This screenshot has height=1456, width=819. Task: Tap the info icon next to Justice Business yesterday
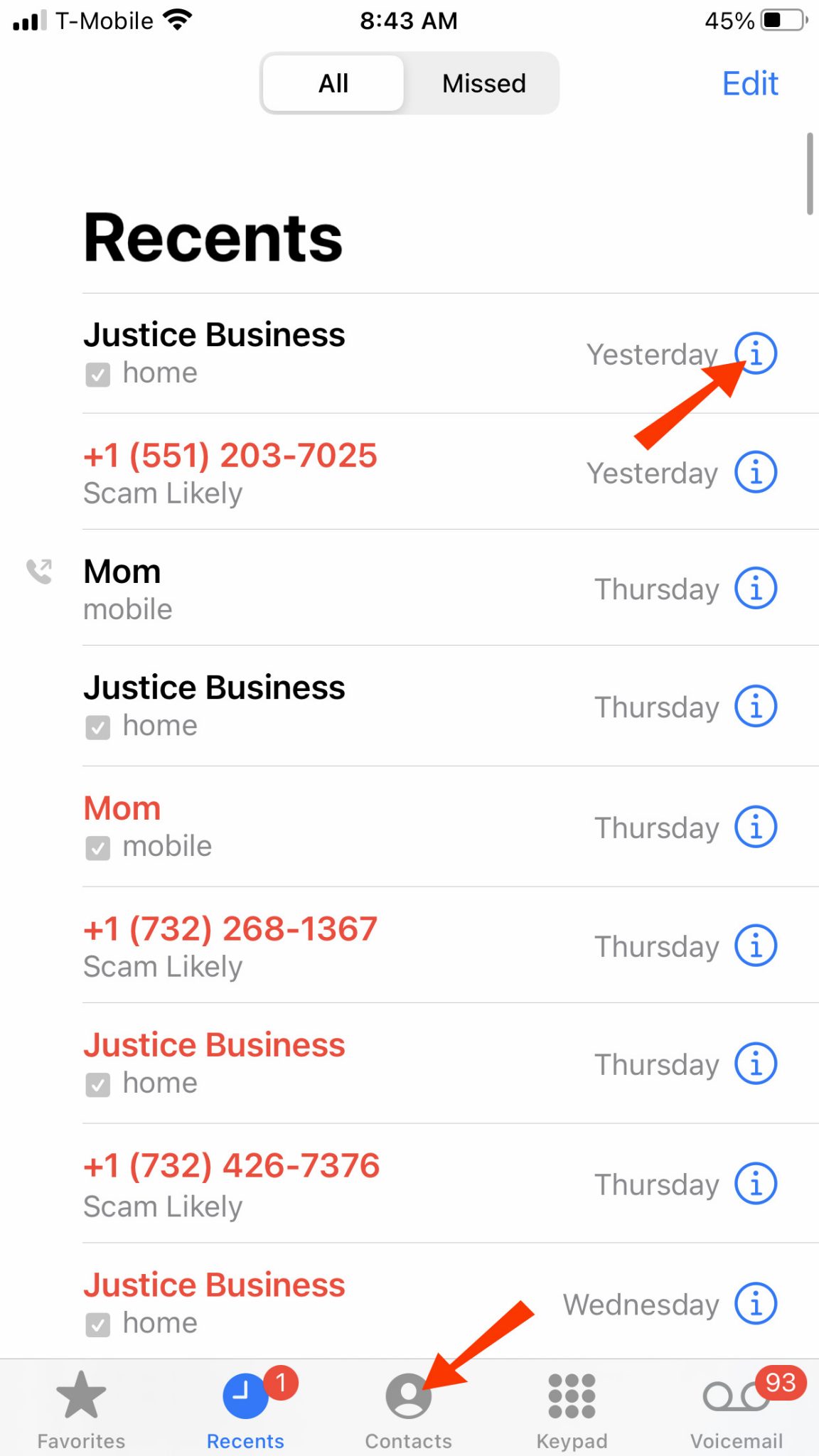coord(755,353)
